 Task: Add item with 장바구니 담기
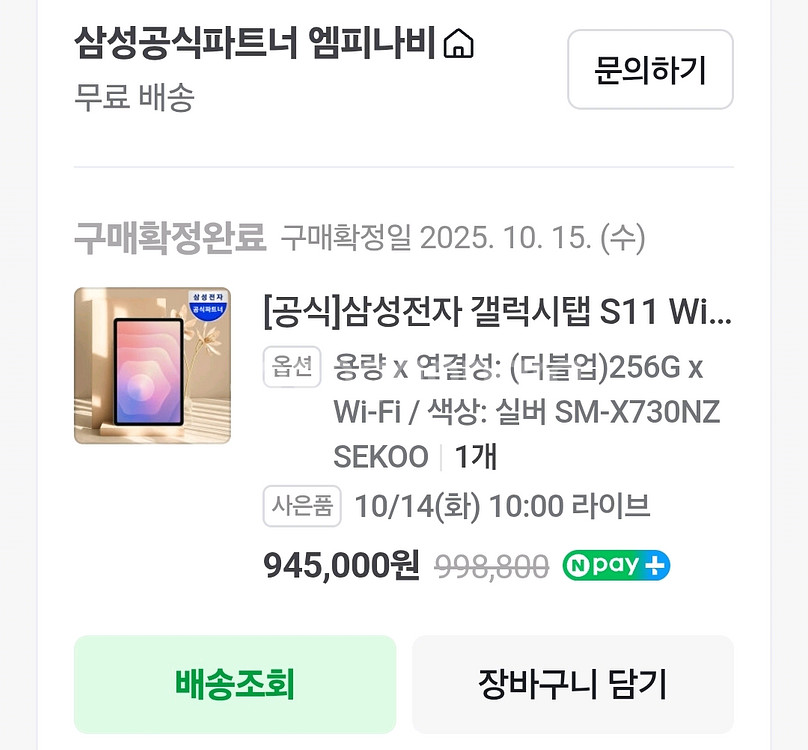pos(572,685)
